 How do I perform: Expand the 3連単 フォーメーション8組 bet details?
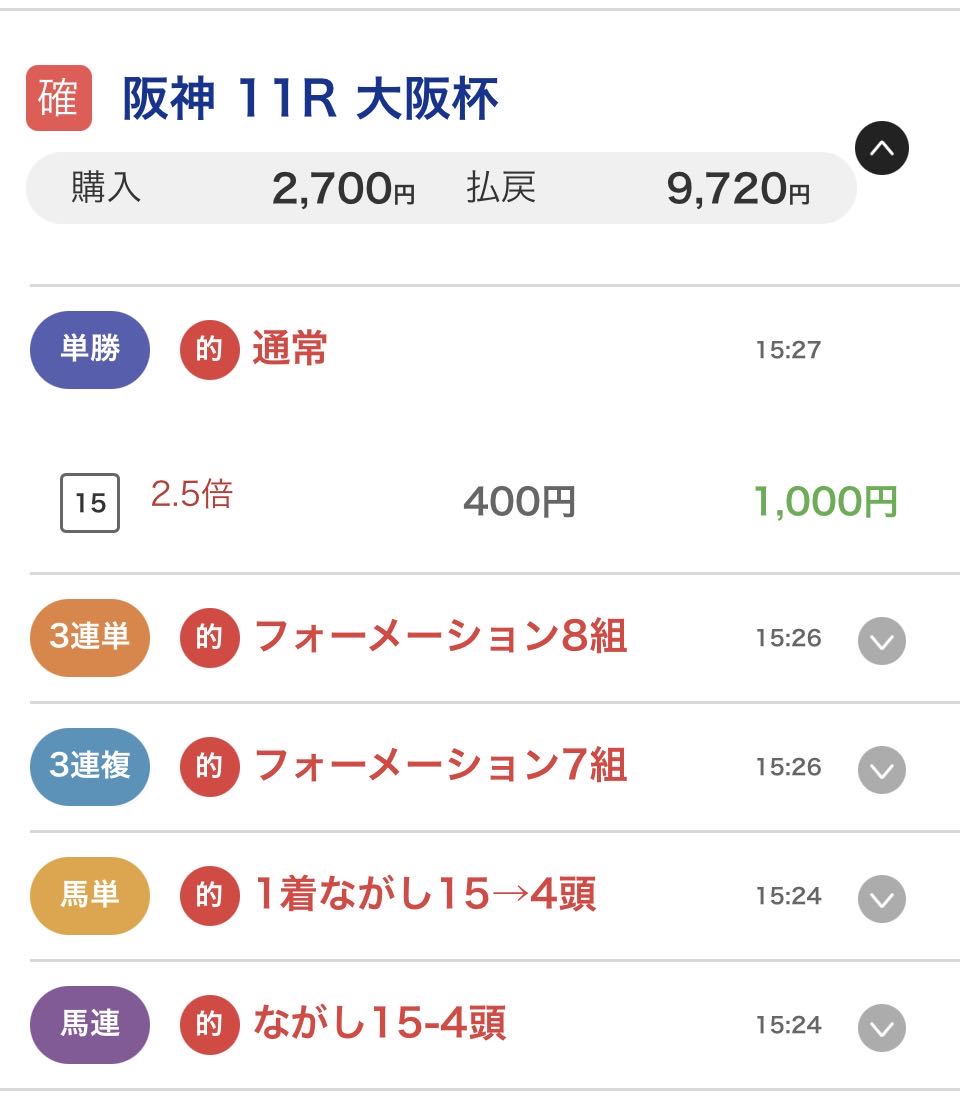pyautogui.click(x=881, y=641)
